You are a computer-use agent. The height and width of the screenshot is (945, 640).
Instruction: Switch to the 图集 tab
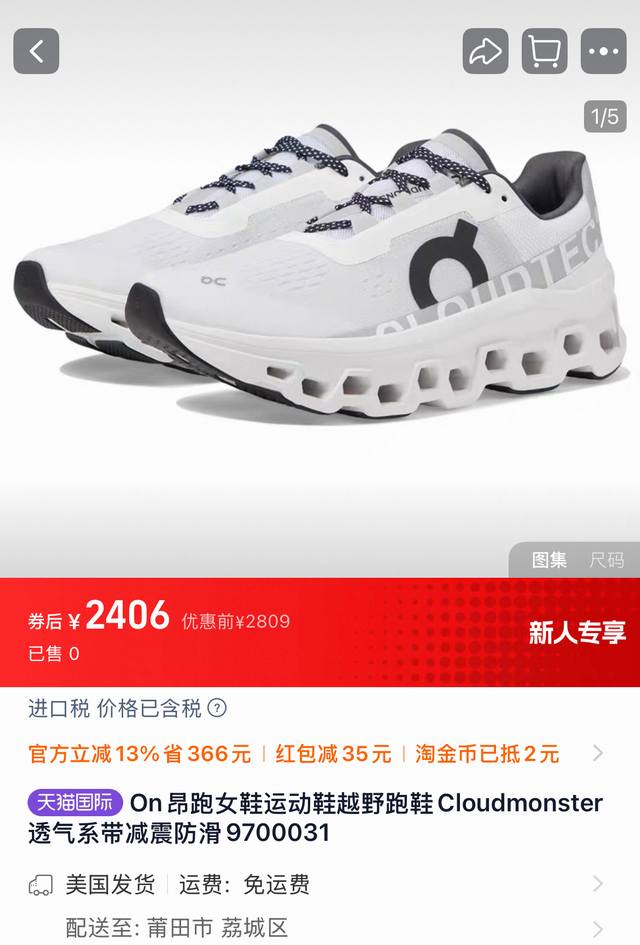[x=549, y=560]
